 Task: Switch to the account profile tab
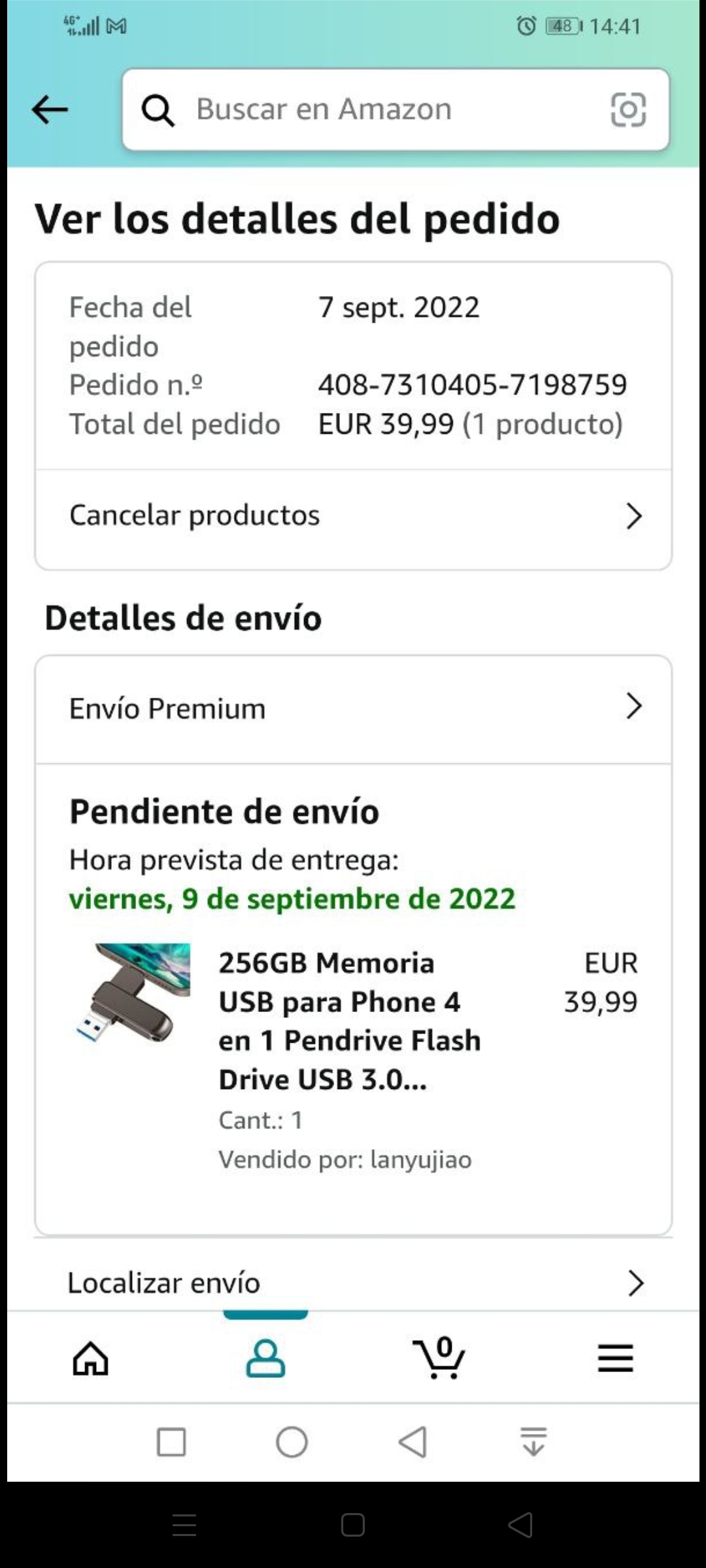point(265,1358)
